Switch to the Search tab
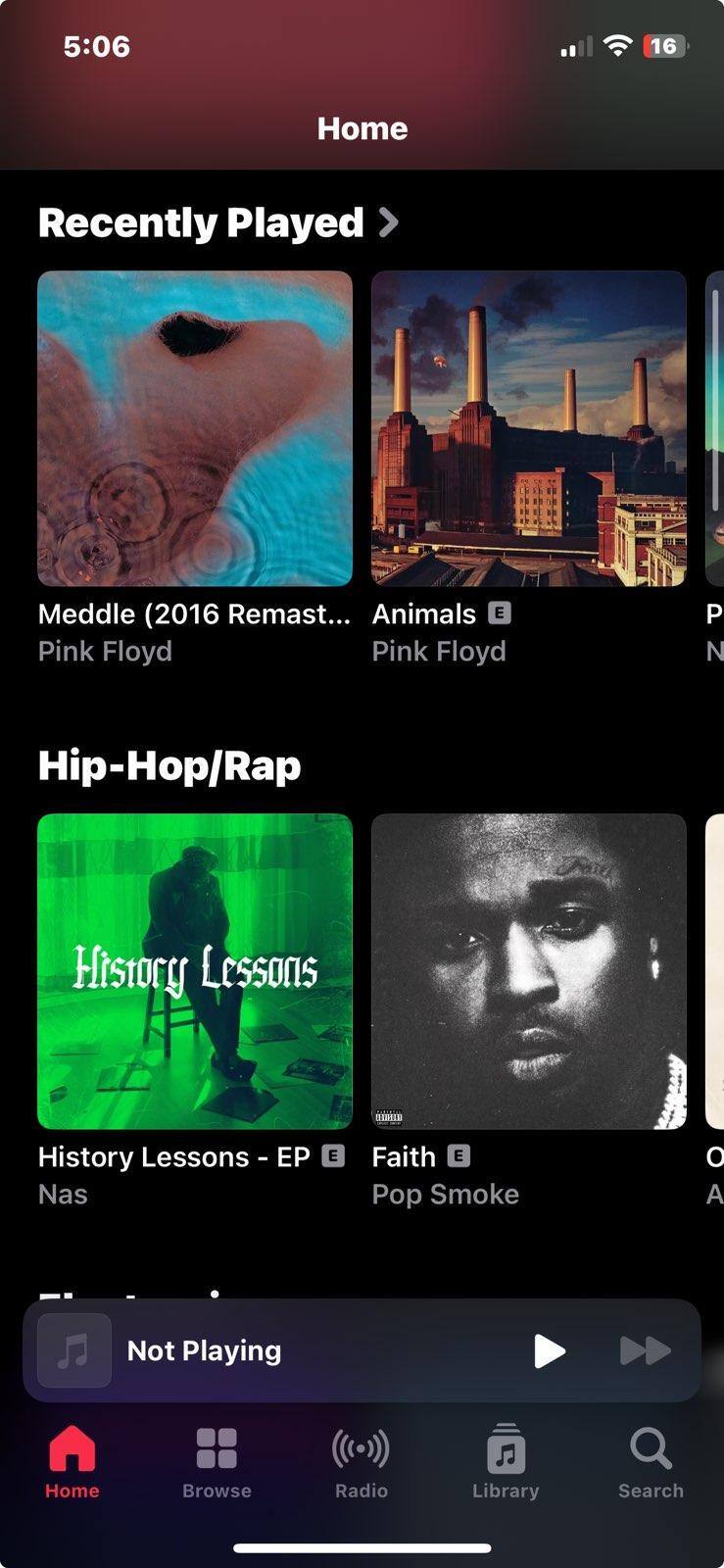 [x=651, y=1462]
